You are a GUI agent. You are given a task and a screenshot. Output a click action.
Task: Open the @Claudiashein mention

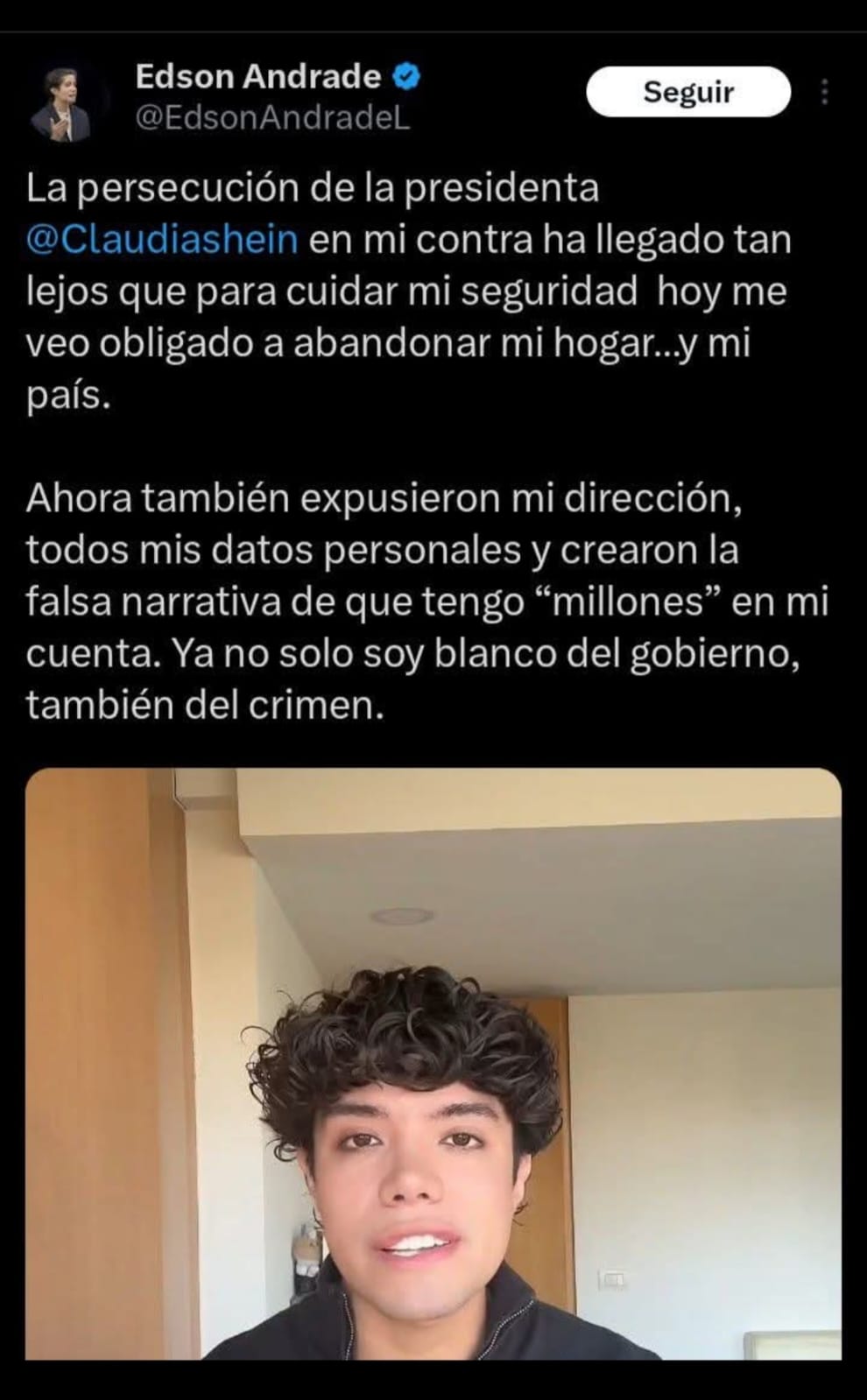pos(162,240)
